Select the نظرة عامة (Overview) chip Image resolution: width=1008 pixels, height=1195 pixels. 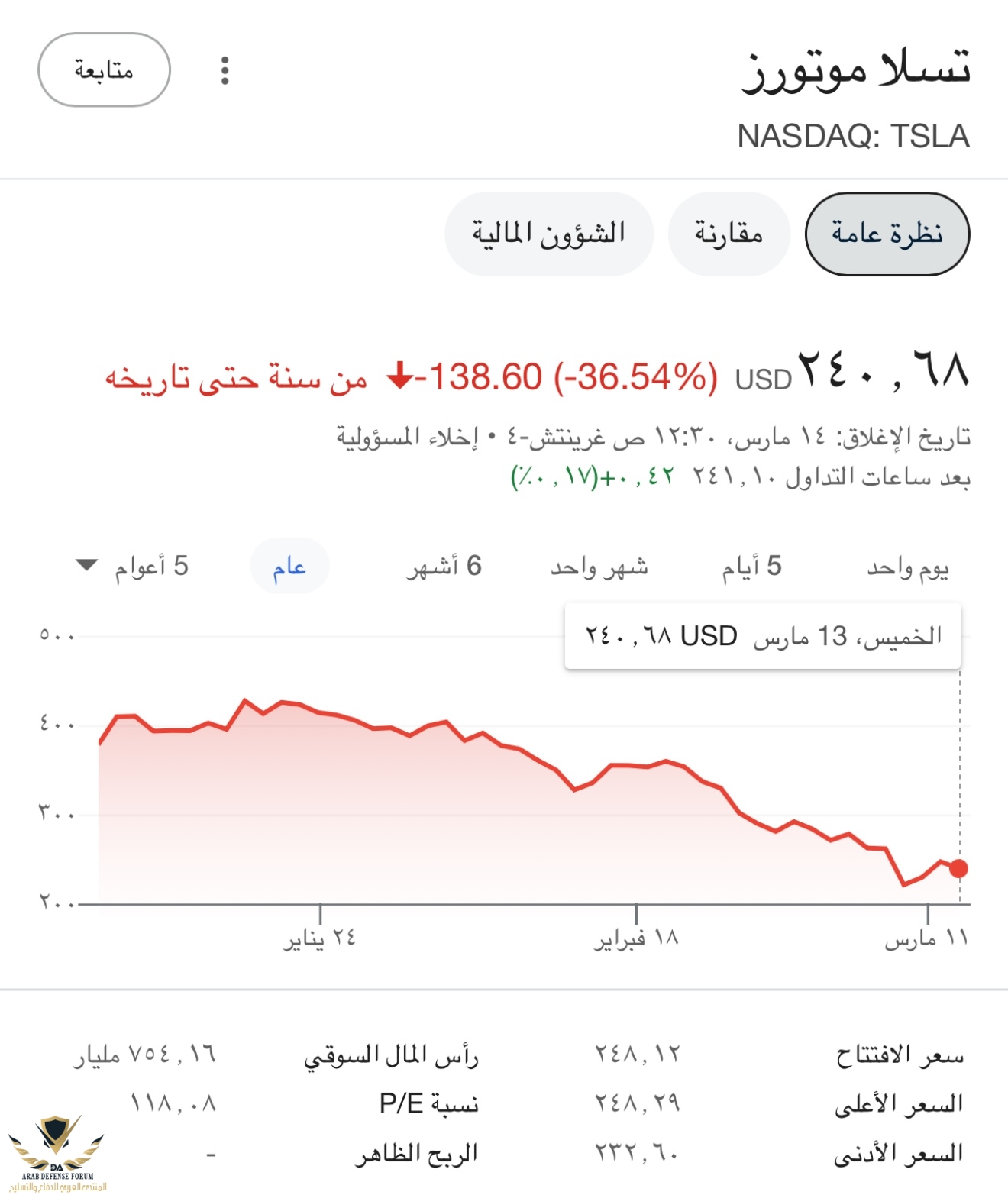pyautogui.click(x=887, y=234)
